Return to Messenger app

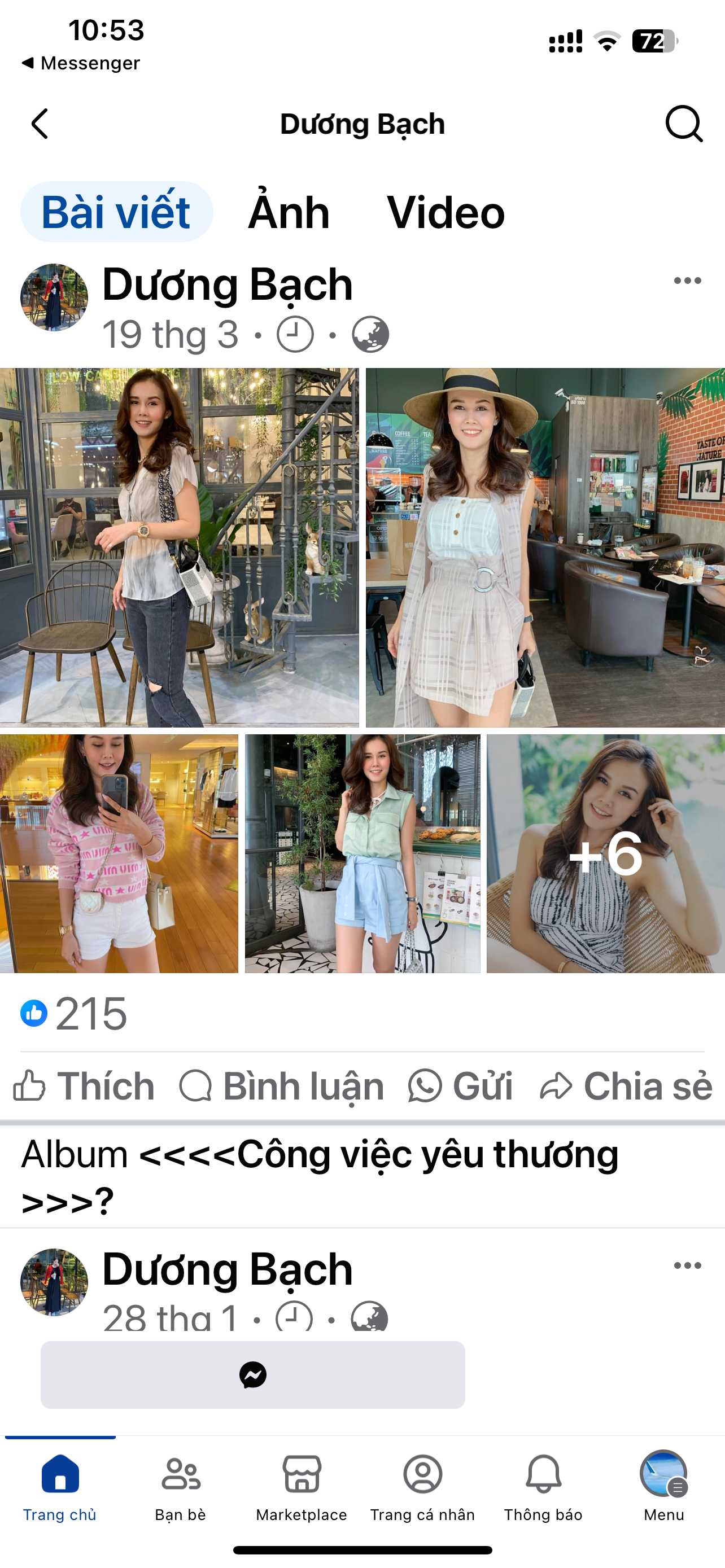[80, 63]
